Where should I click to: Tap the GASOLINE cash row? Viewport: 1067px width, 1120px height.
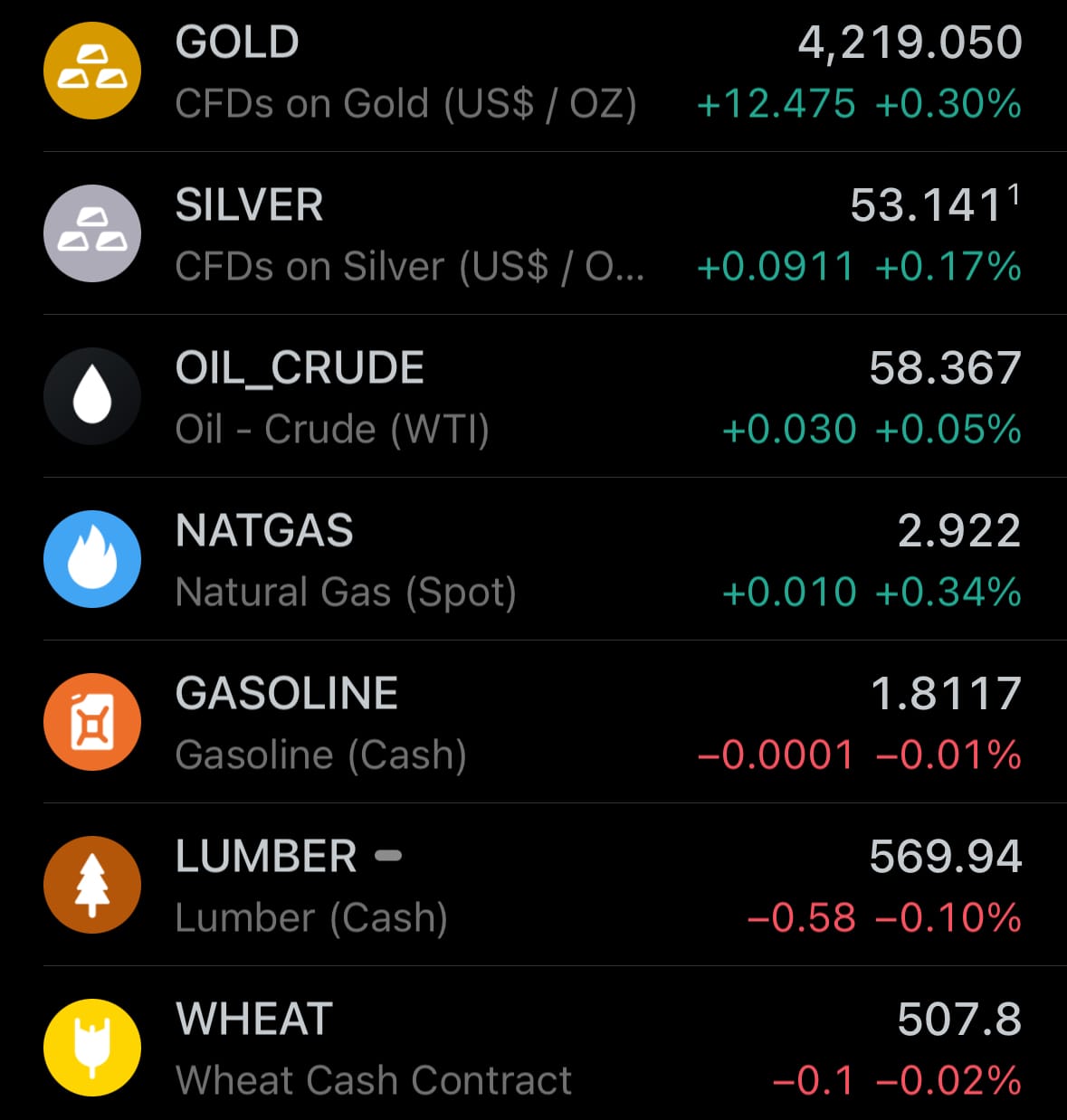533,723
